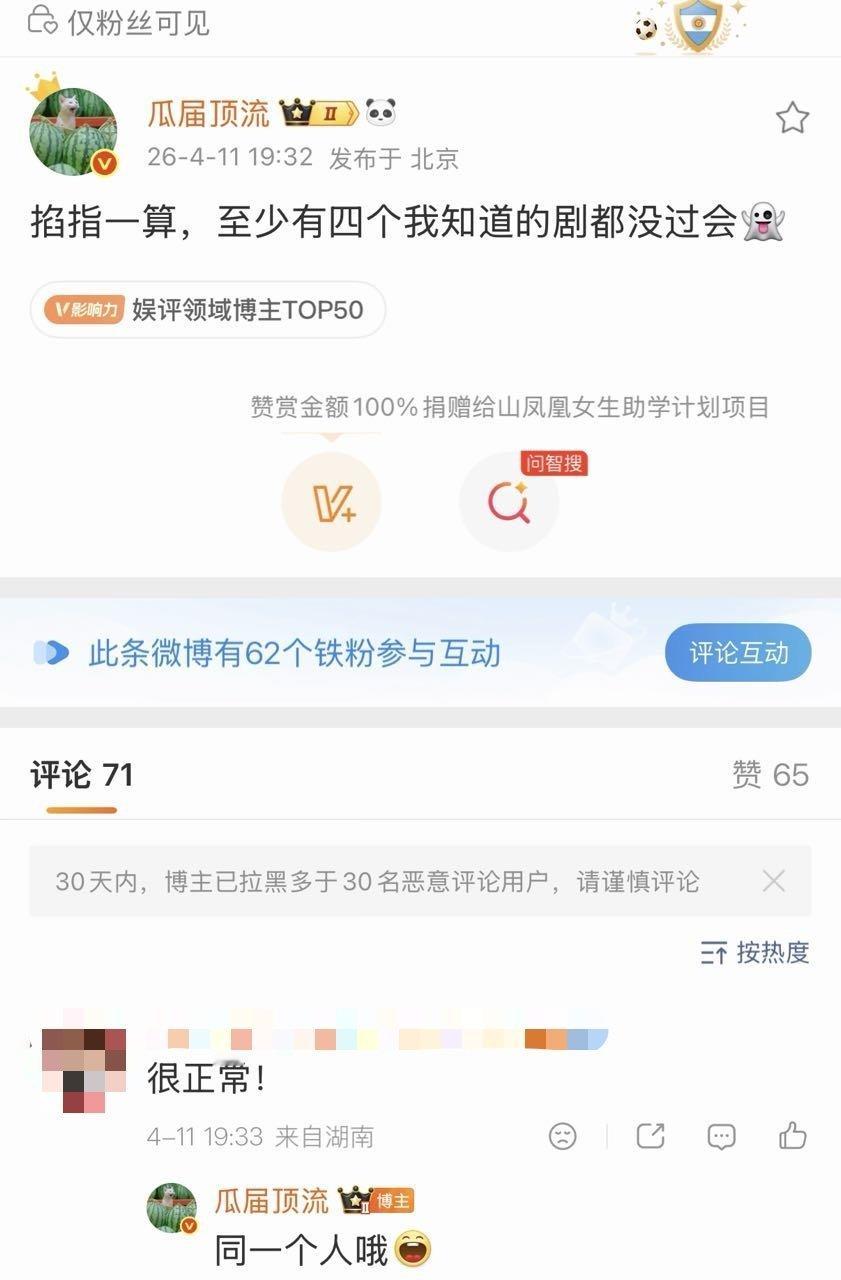Image resolution: width=841 pixels, height=1280 pixels.
Task: Dismiss the blocked-users warning banner
Action: tap(774, 881)
